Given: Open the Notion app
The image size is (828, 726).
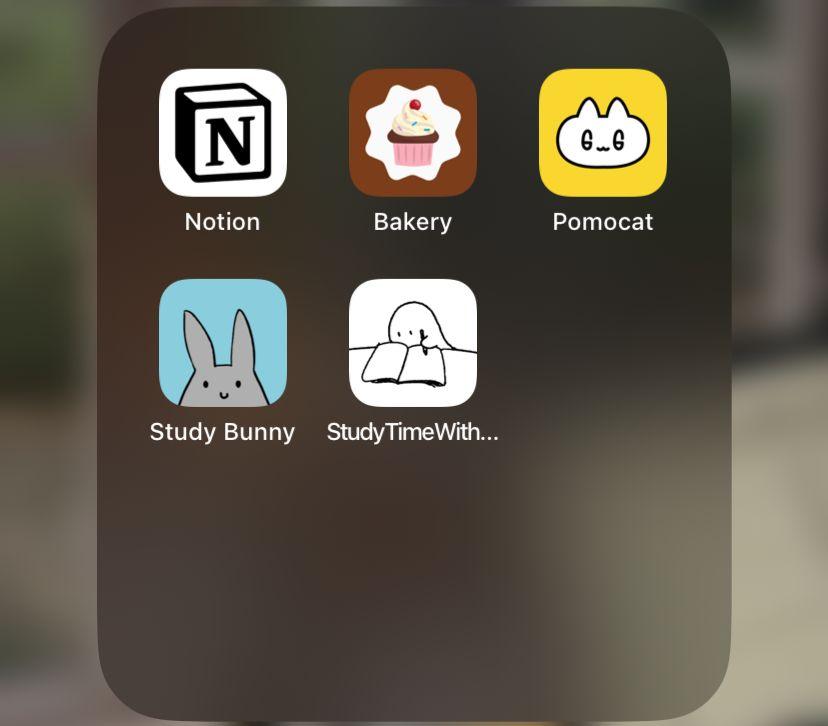Looking at the screenshot, I should [x=223, y=133].
